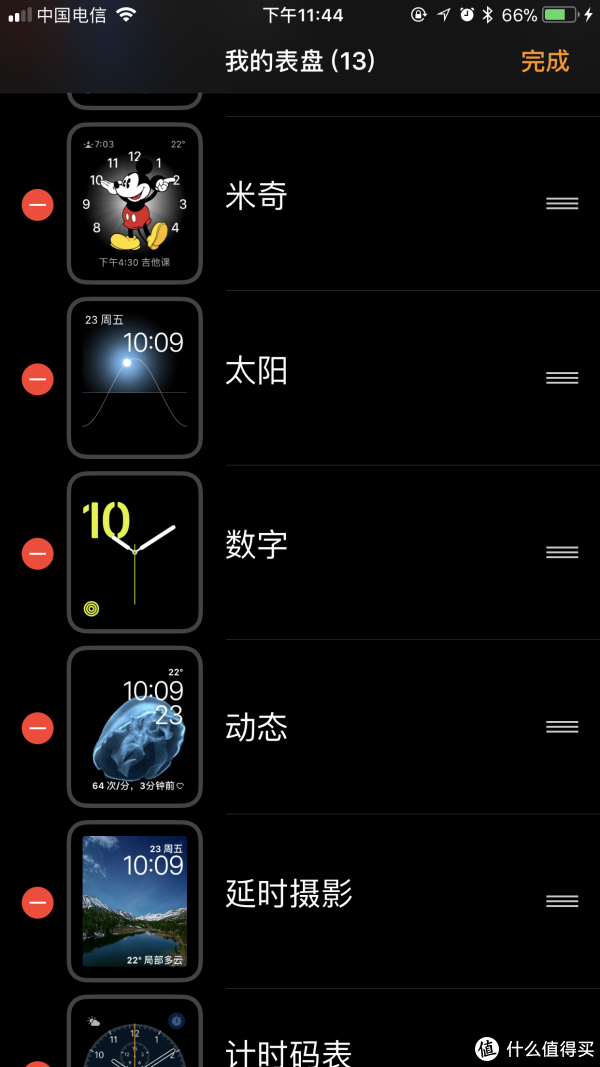Tap 完成 to finish editing
Viewport: 600px width, 1067px height.
[x=544, y=62]
